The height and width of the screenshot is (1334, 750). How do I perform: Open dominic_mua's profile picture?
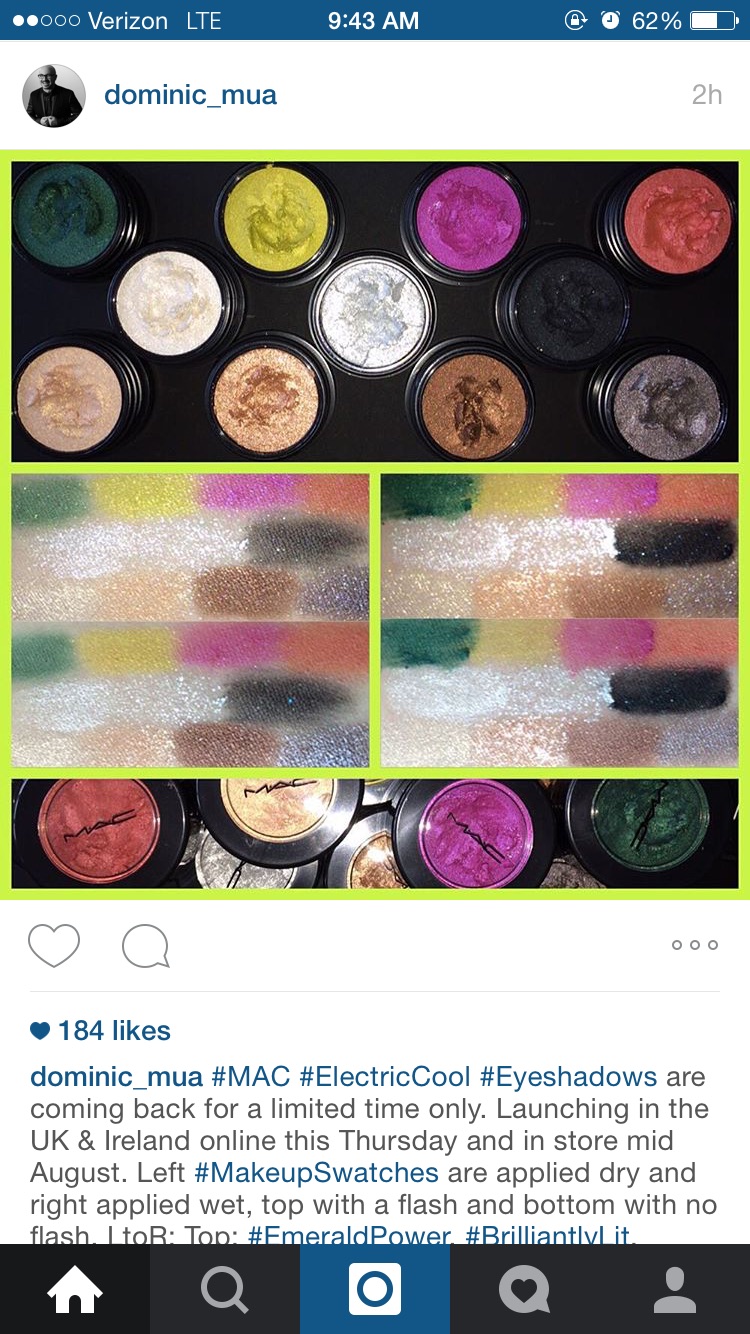coord(54,96)
